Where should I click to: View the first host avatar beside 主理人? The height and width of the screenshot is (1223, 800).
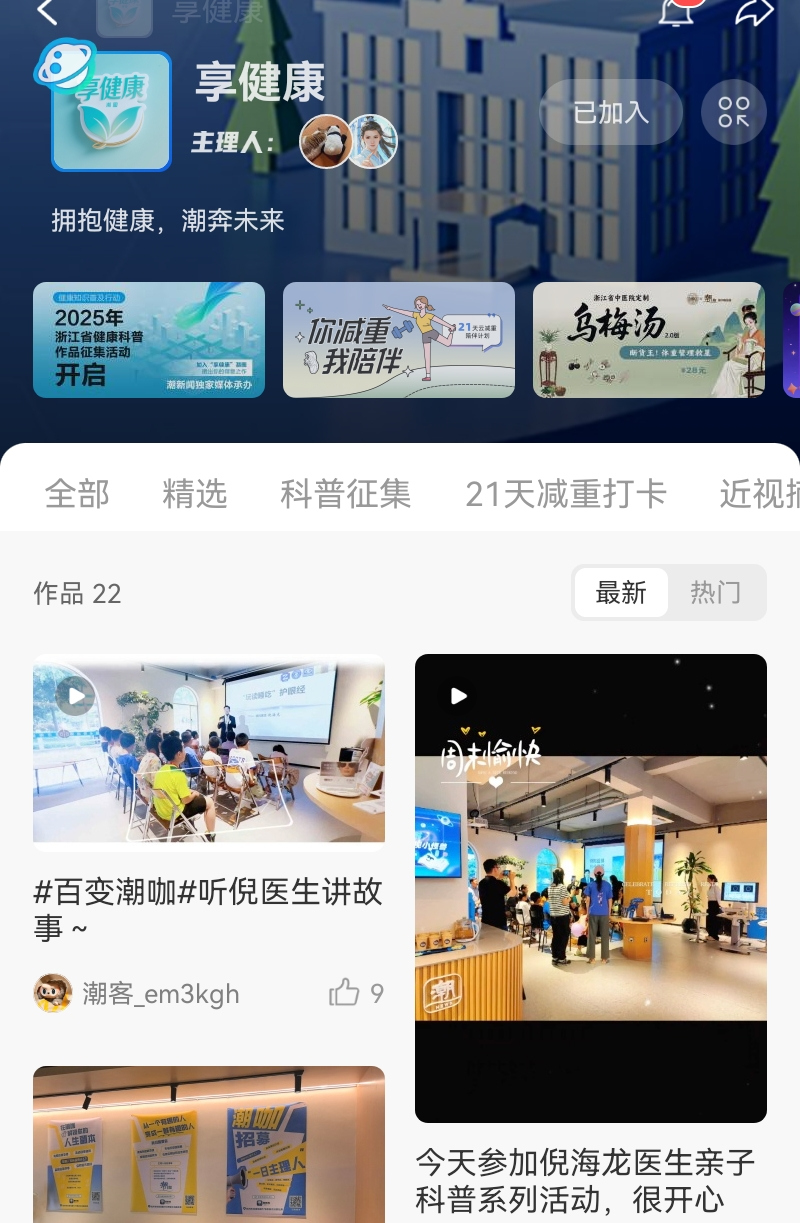[324, 141]
